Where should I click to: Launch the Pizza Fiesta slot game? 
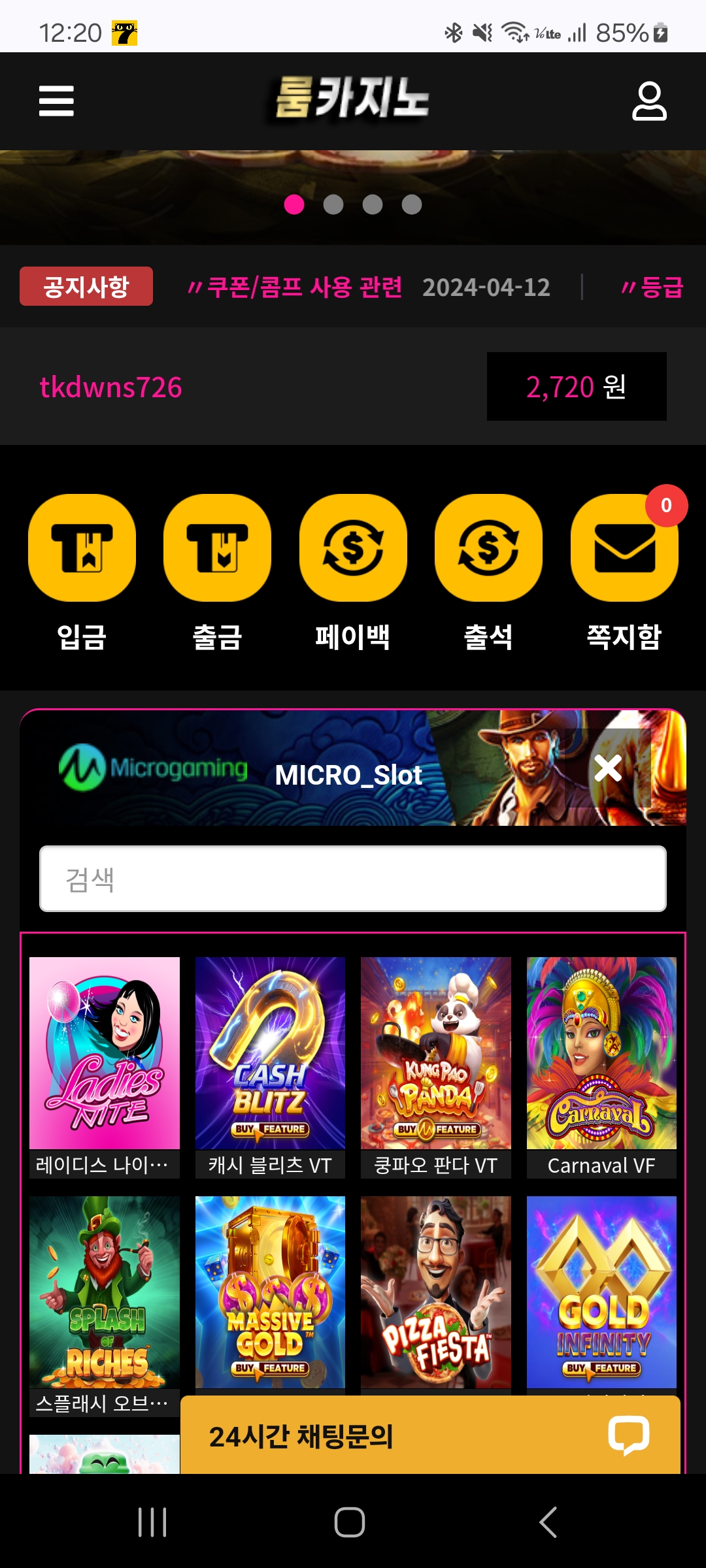tap(436, 1292)
